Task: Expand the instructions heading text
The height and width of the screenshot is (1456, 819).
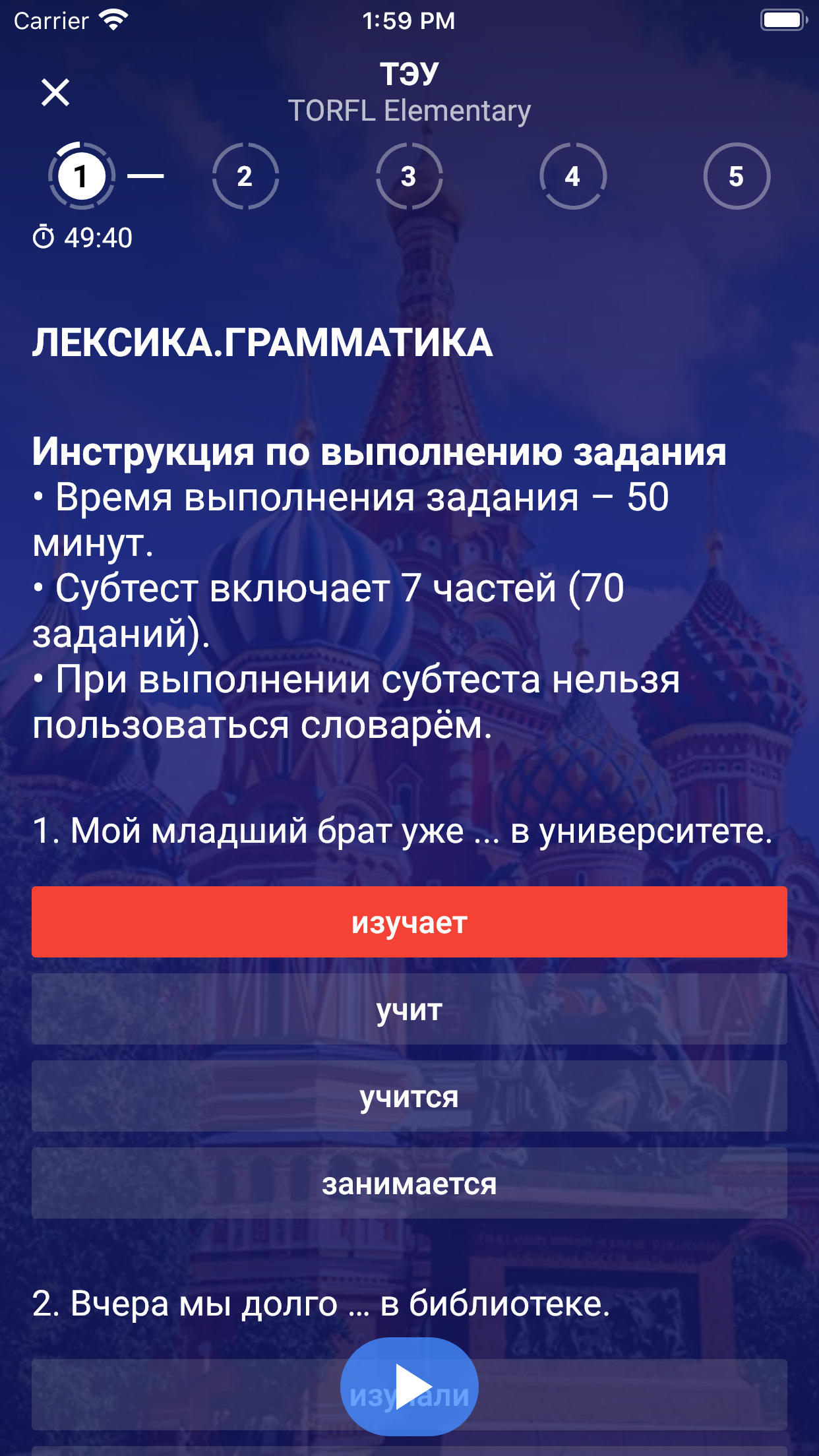Action: pyautogui.click(x=379, y=452)
